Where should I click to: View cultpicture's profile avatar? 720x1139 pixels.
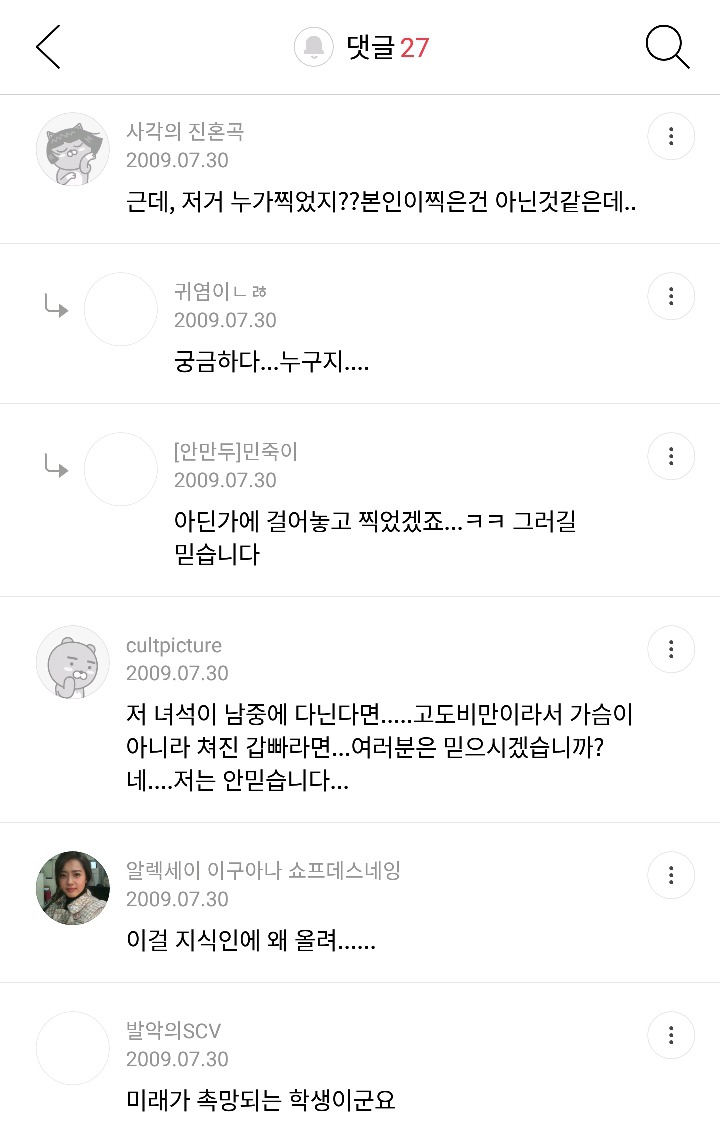click(x=73, y=662)
